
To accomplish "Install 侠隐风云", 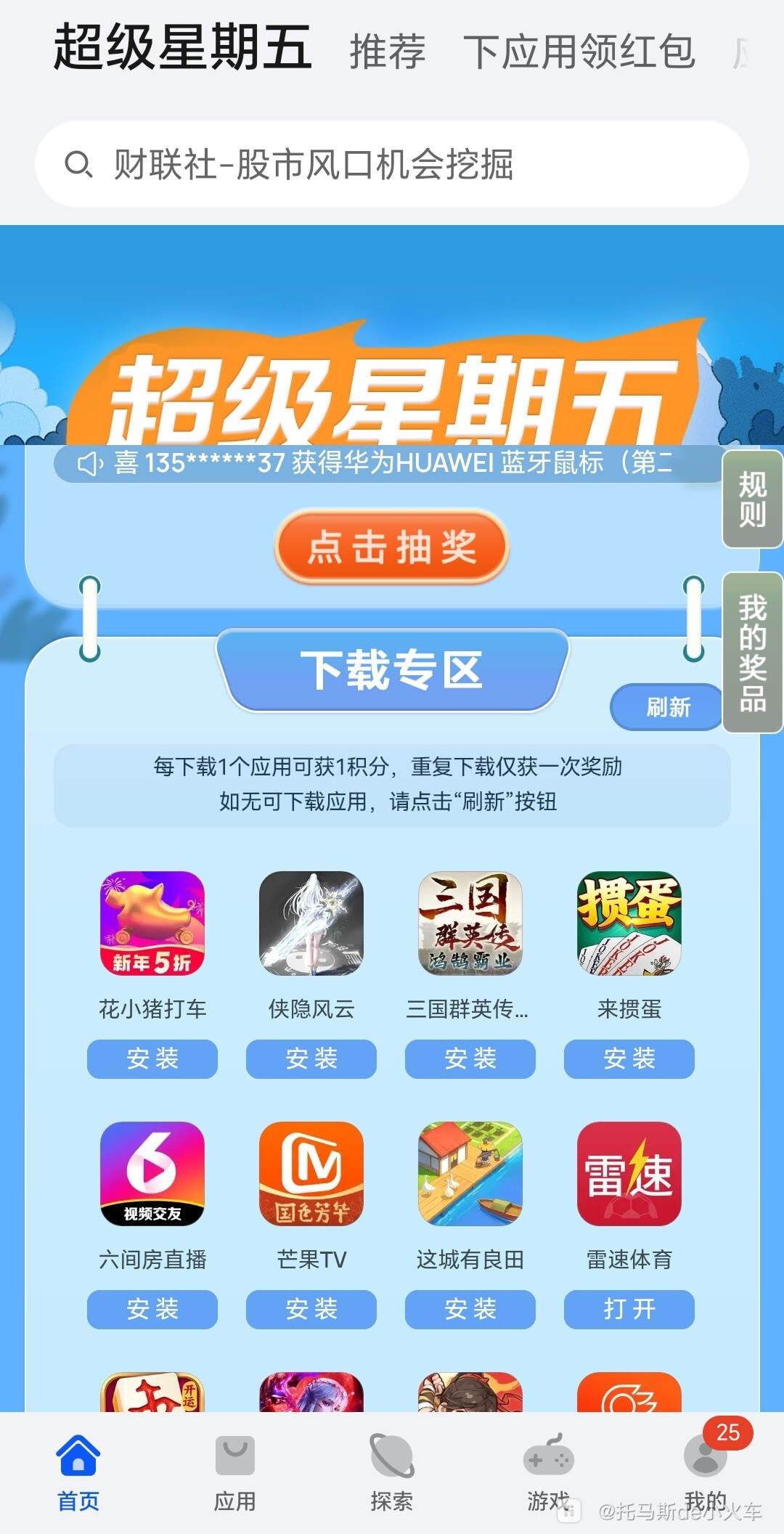I will click(x=311, y=1058).
